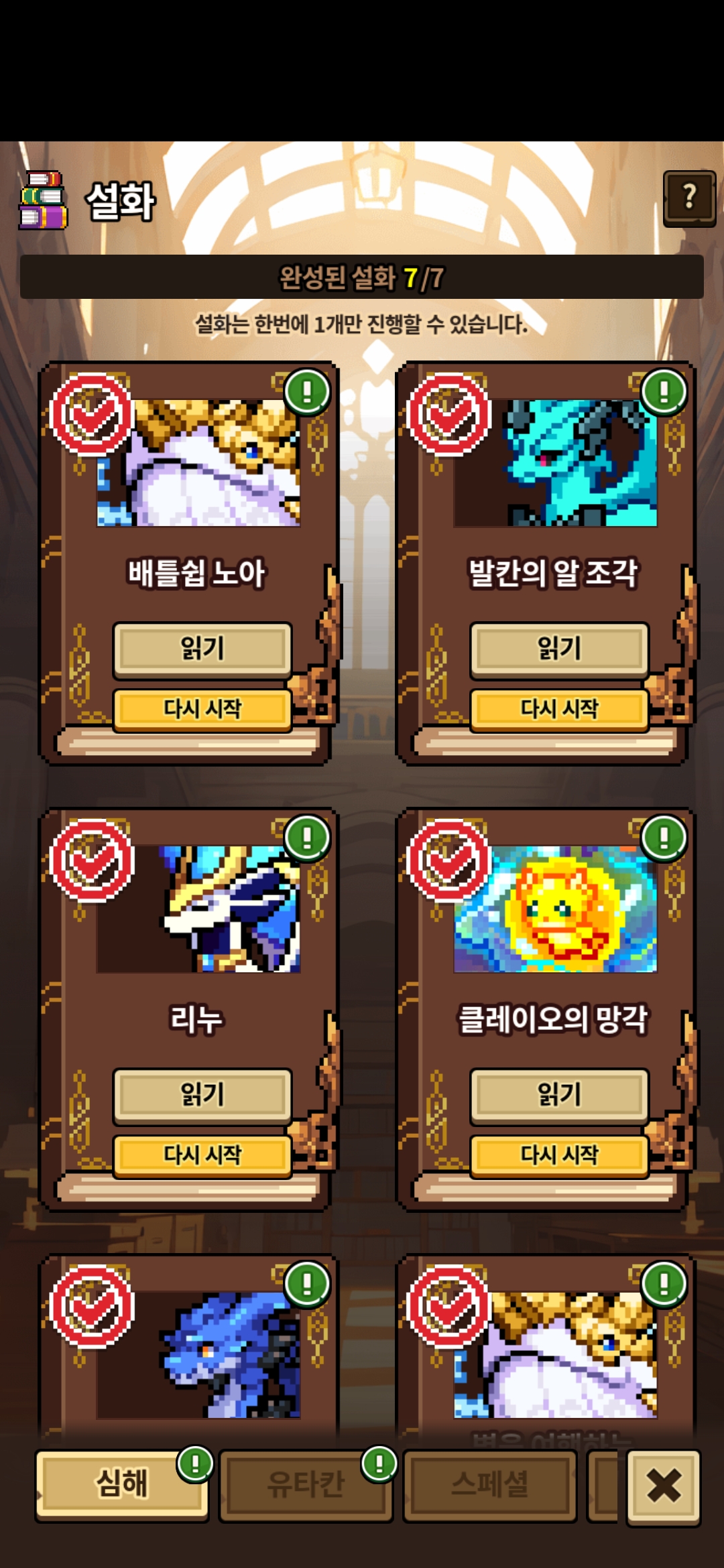
Task: Read the 발칸의 알 조각 story
Action: [559, 649]
